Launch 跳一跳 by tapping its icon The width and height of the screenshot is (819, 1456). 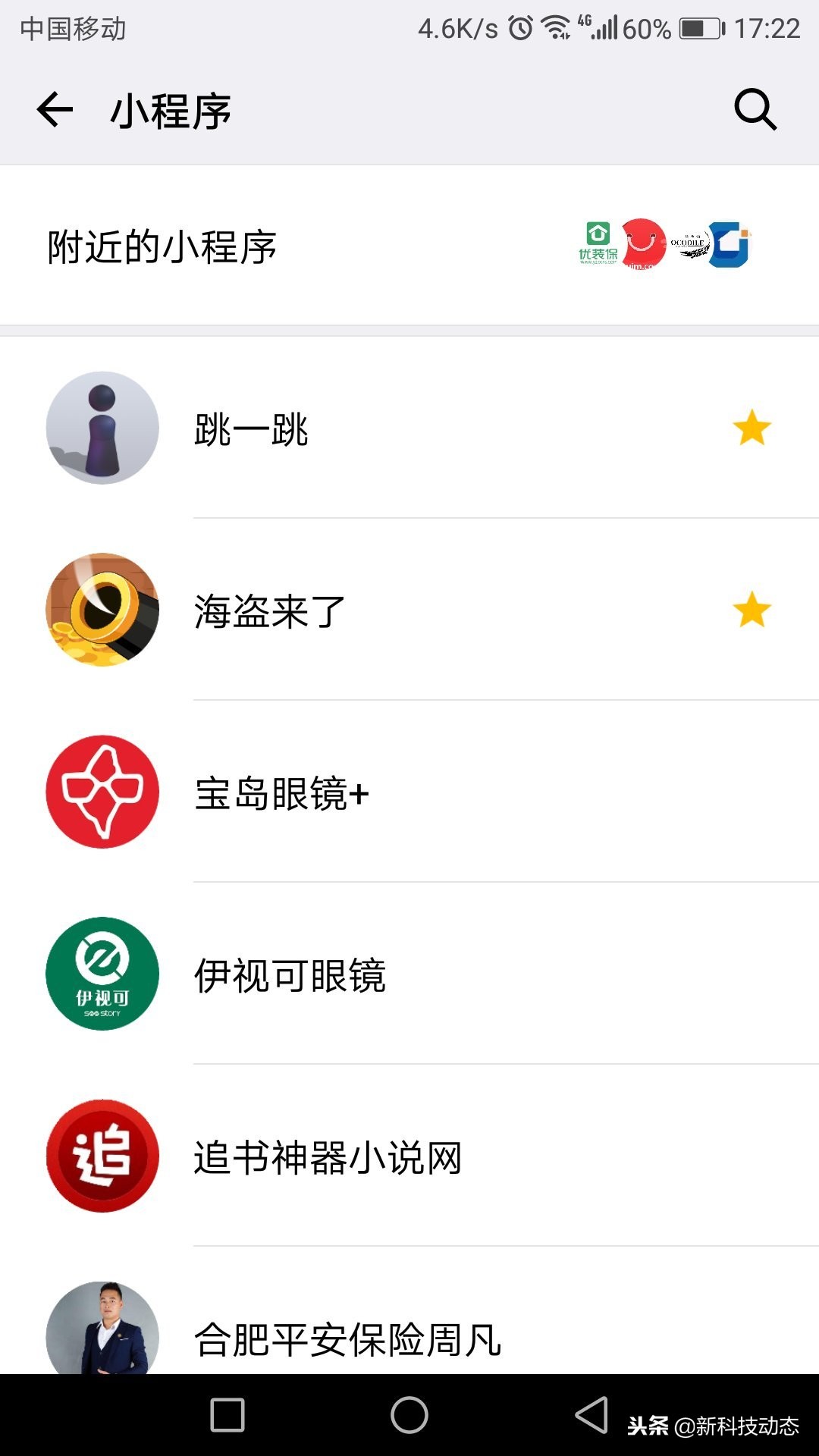point(102,430)
